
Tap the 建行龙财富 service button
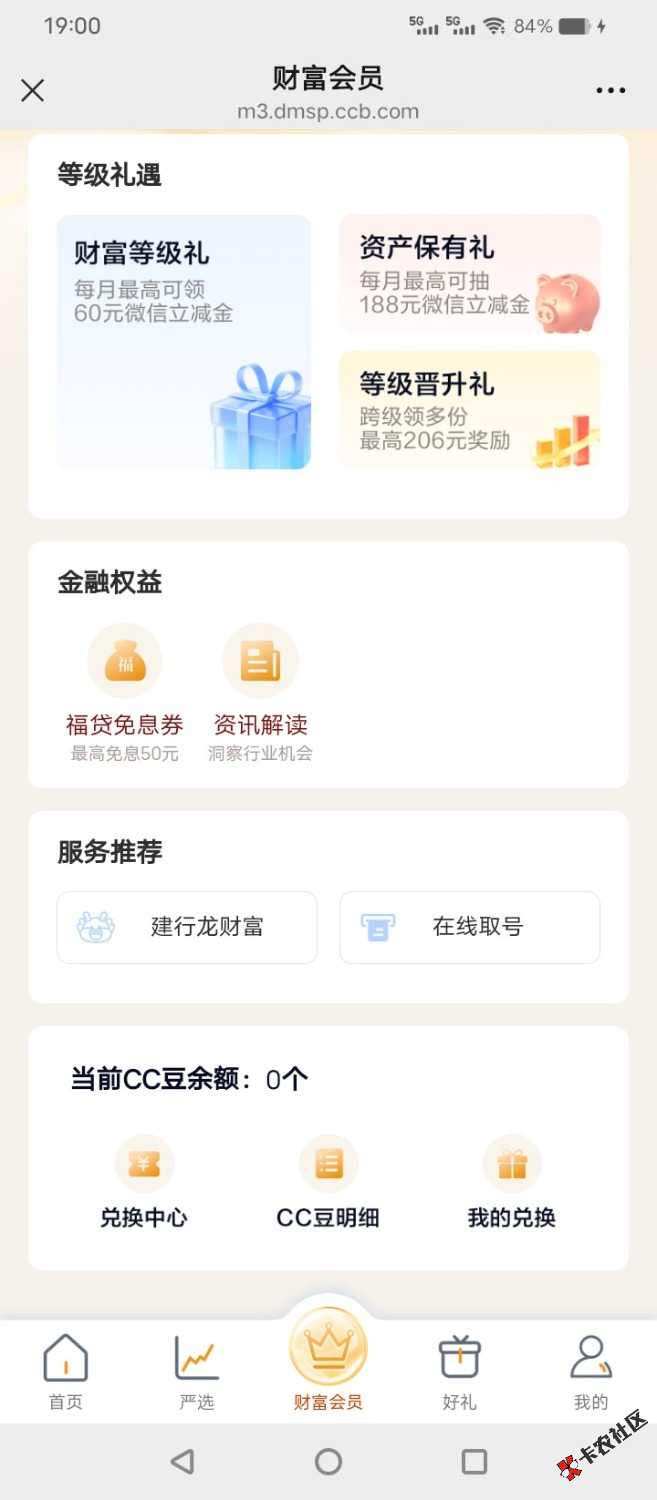187,927
